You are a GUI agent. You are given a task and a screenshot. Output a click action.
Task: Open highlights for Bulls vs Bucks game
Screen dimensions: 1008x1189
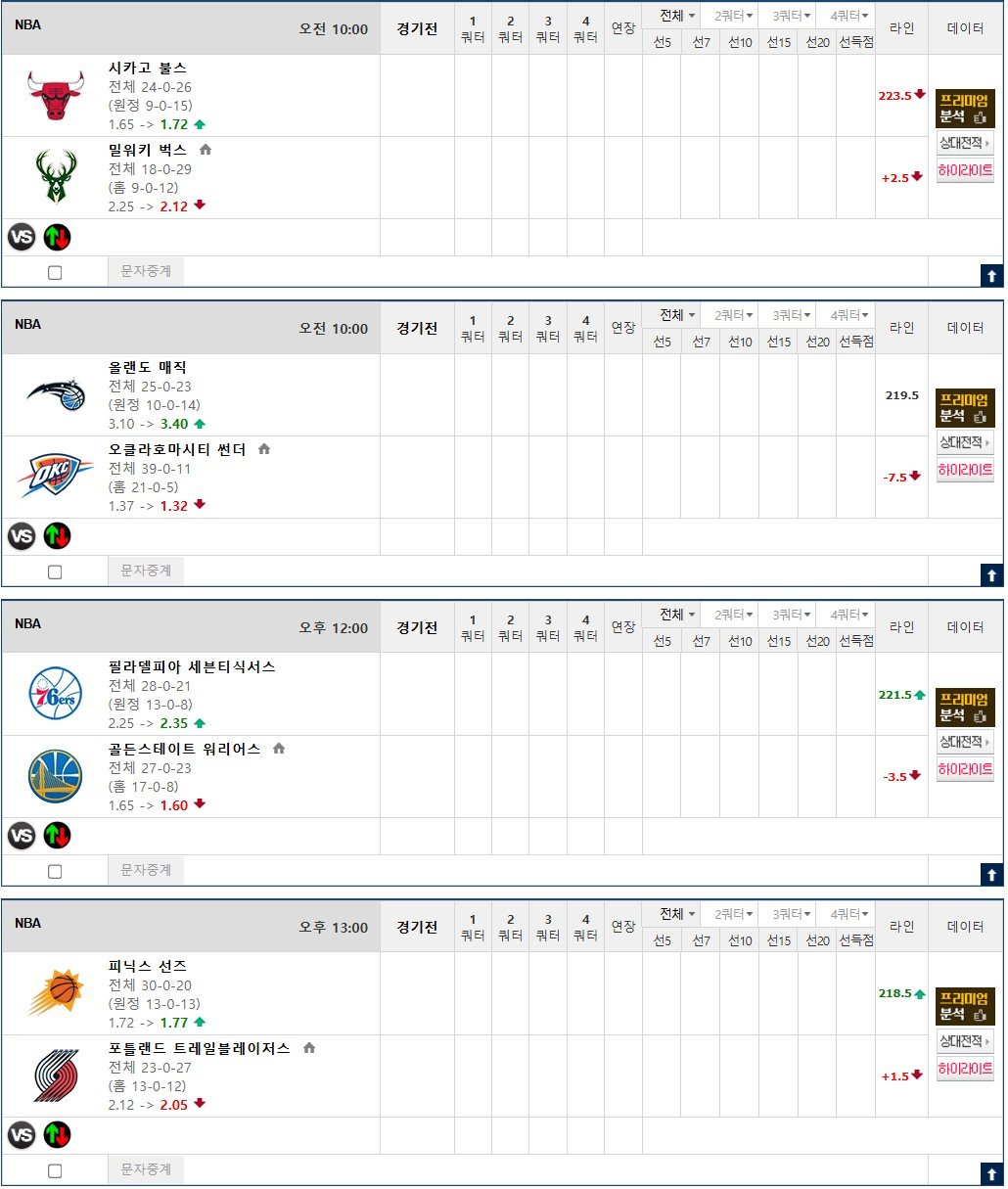pos(965,170)
